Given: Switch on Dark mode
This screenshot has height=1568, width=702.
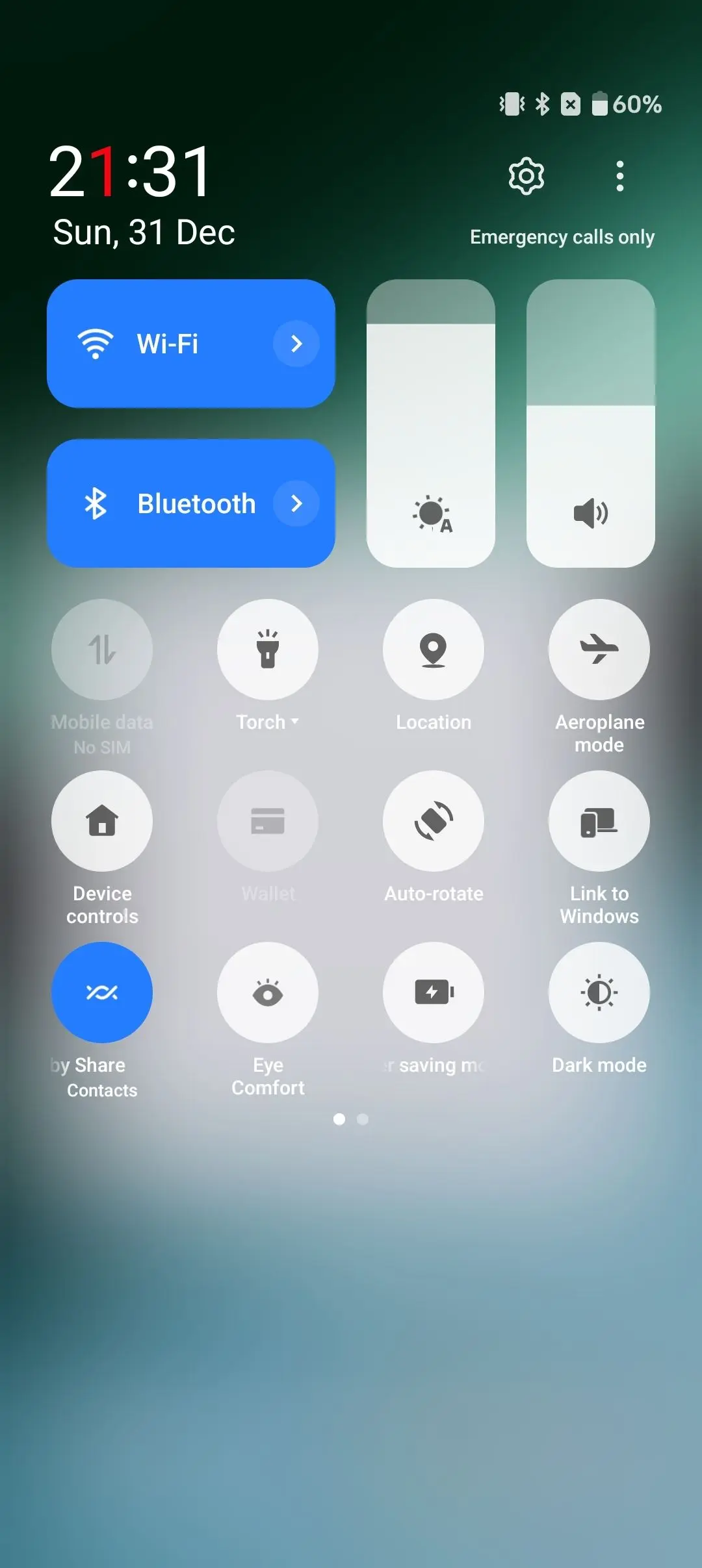Looking at the screenshot, I should point(599,992).
